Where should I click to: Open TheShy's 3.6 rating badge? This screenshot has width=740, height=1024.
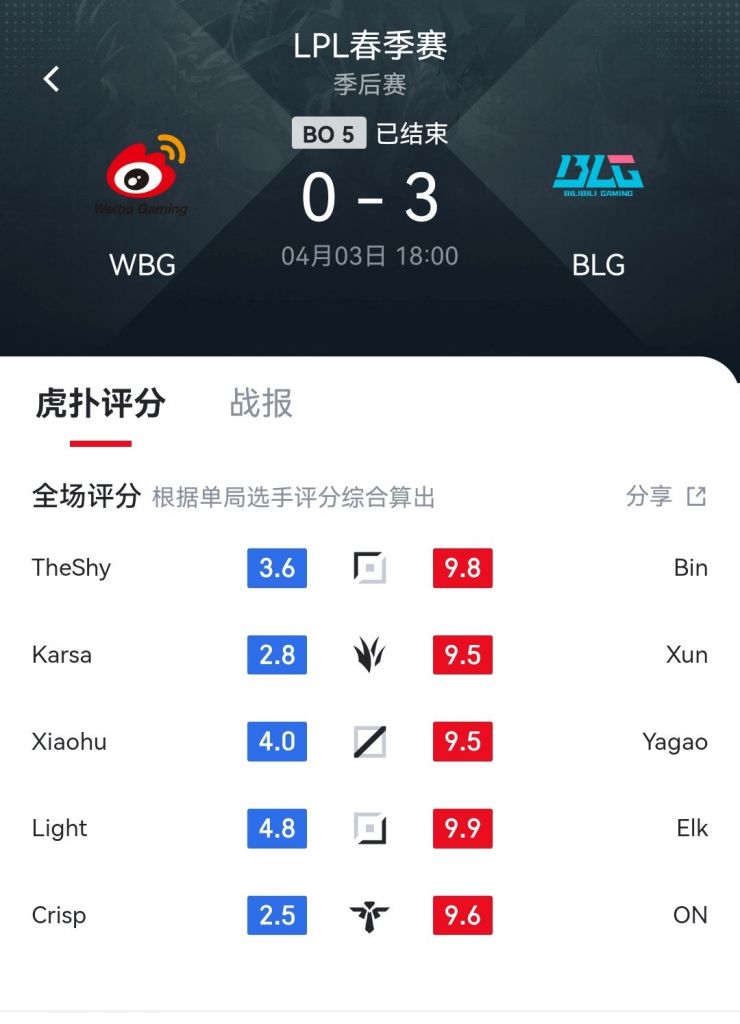(277, 568)
